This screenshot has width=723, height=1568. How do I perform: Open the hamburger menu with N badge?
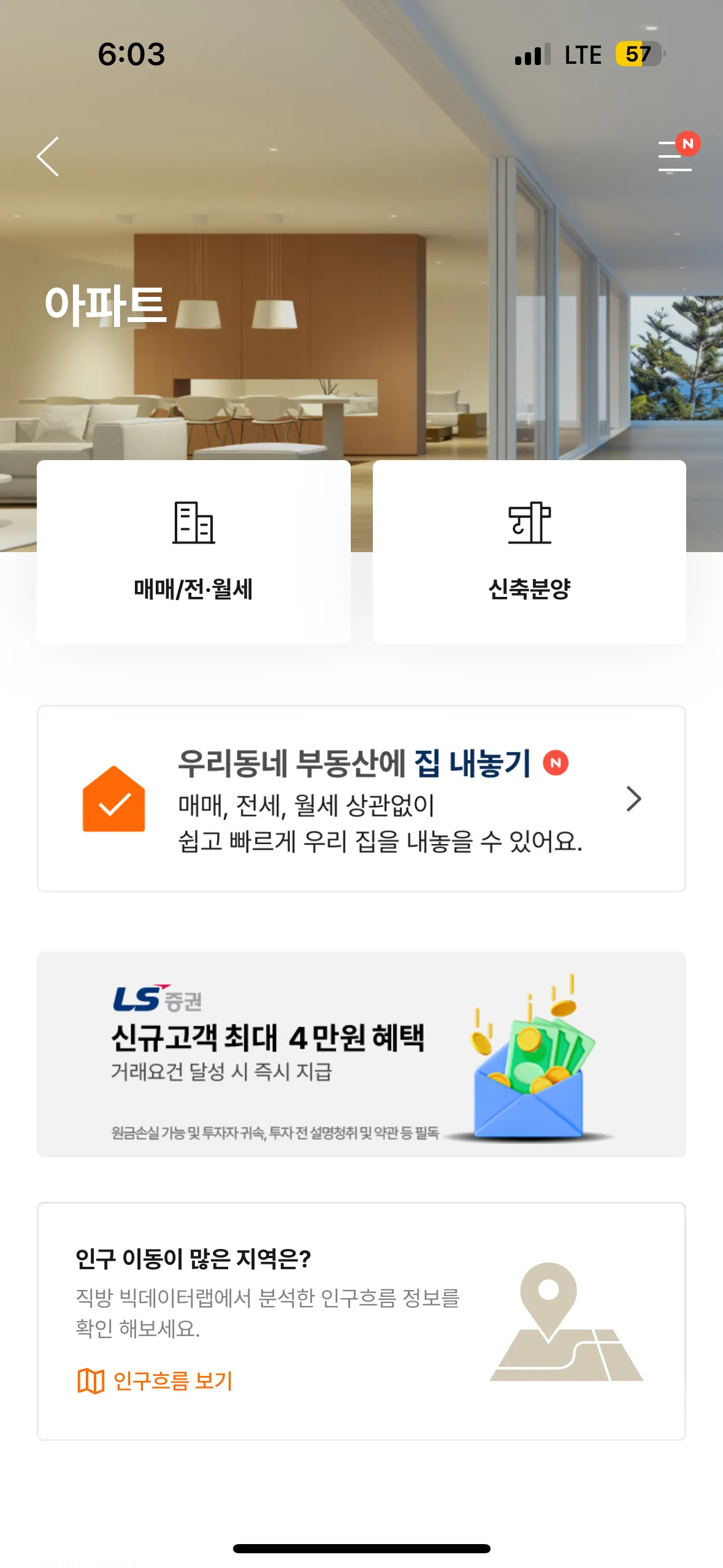point(675,156)
